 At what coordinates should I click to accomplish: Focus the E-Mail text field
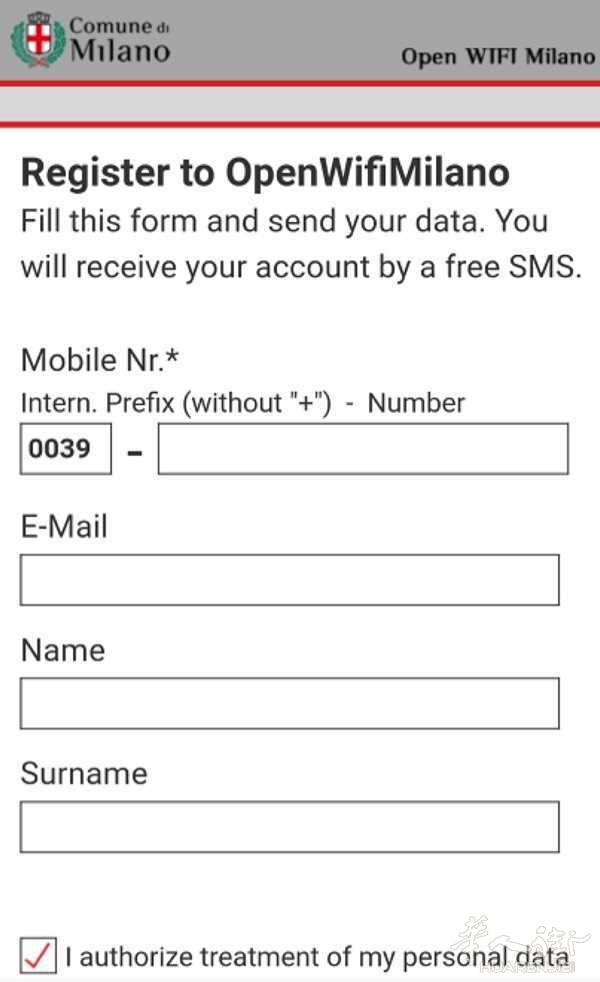290,580
